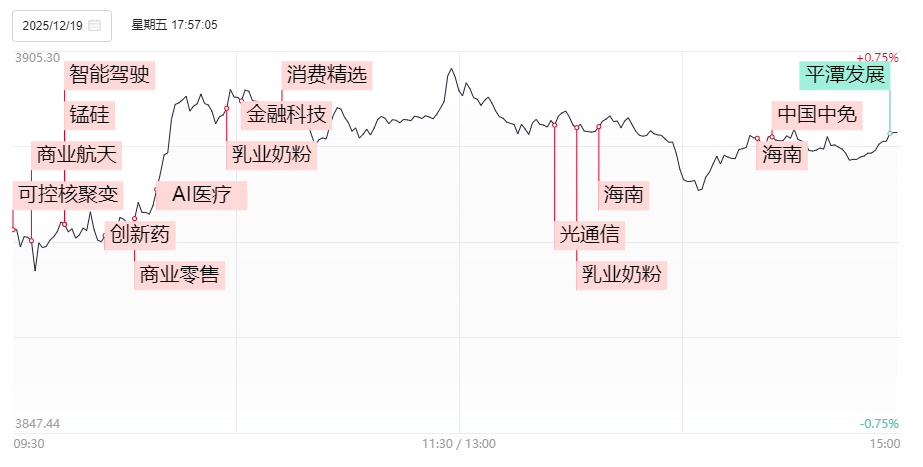This screenshot has height=467, width=923.
Task: View the 商业零售 tag
Action: (x=178, y=274)
